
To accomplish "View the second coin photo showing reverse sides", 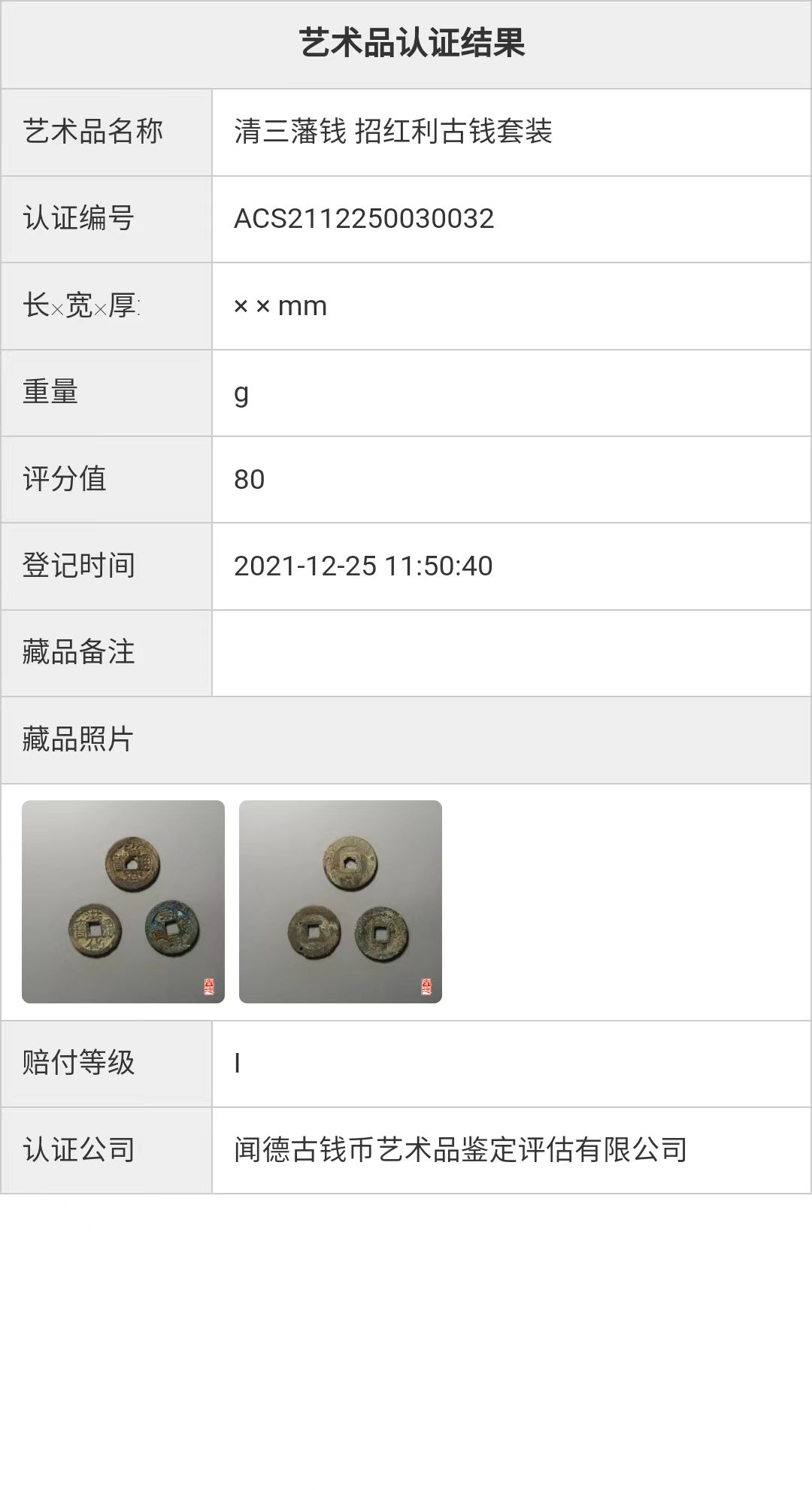I will coord(340,901).
